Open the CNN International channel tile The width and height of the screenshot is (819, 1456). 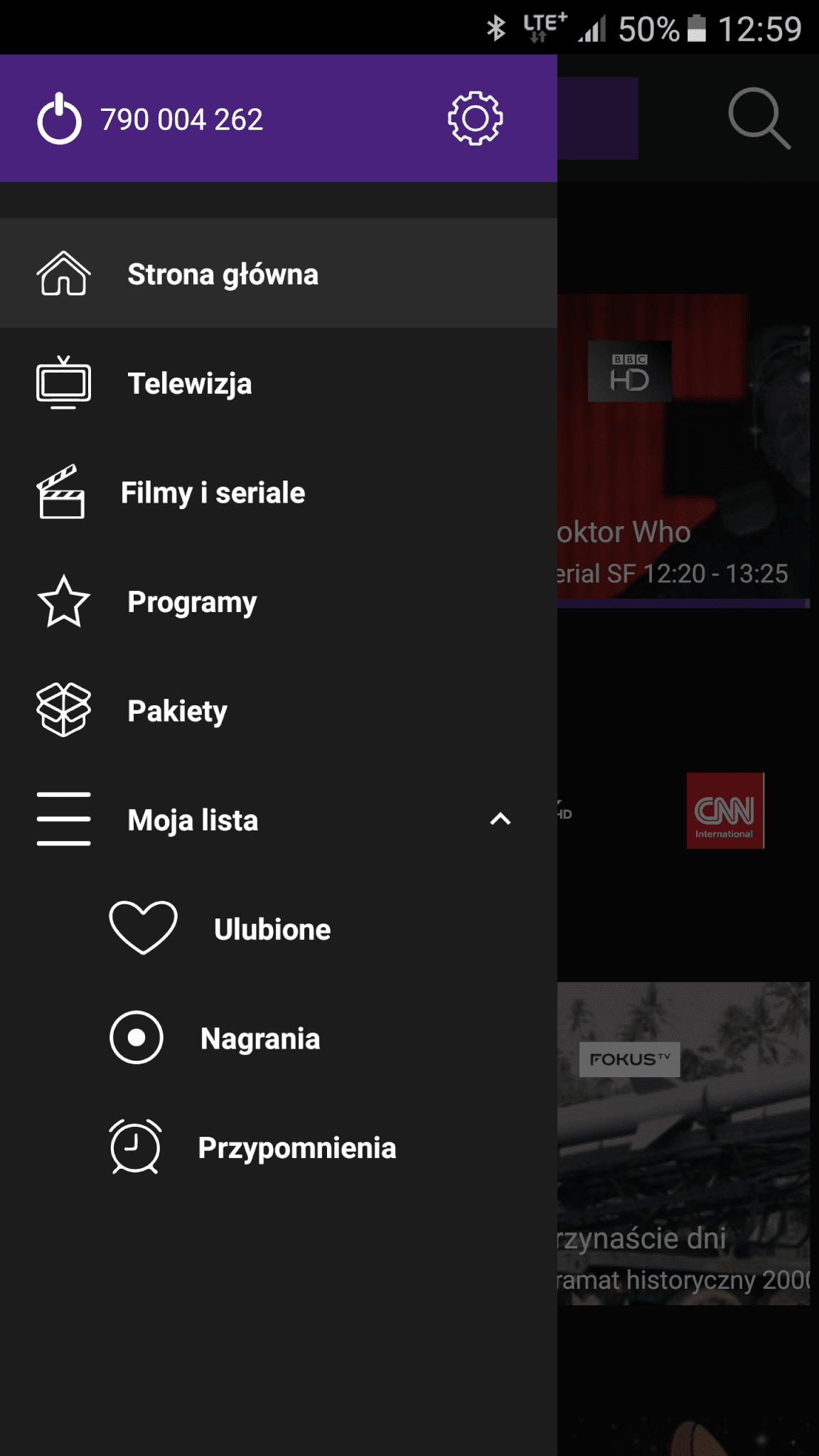[725, 810]
